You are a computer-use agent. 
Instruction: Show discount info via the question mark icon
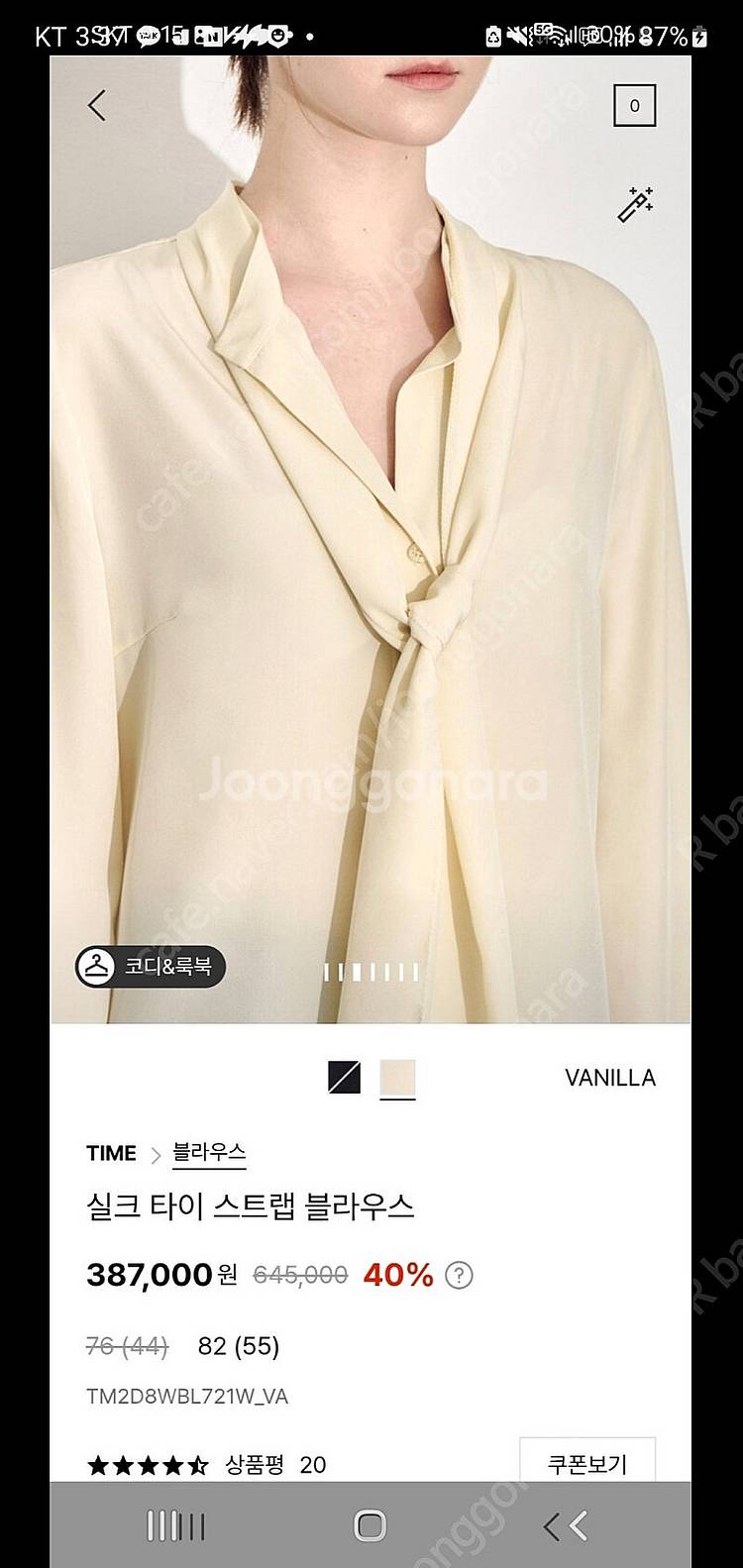pyautogui.click(x=459, y=1275)
